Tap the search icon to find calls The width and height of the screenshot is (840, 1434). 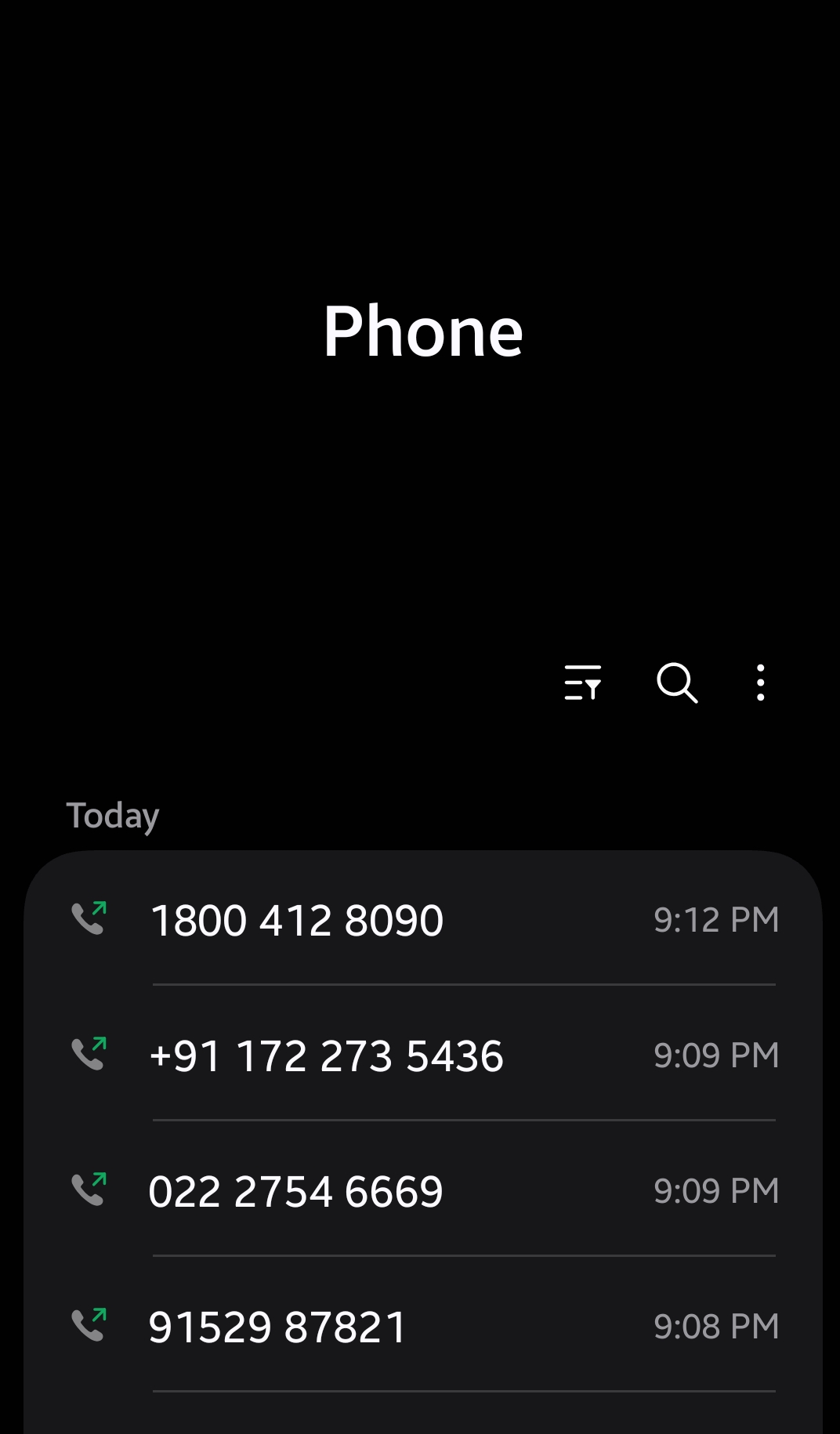pyautogui.click(x=677, y=683)
